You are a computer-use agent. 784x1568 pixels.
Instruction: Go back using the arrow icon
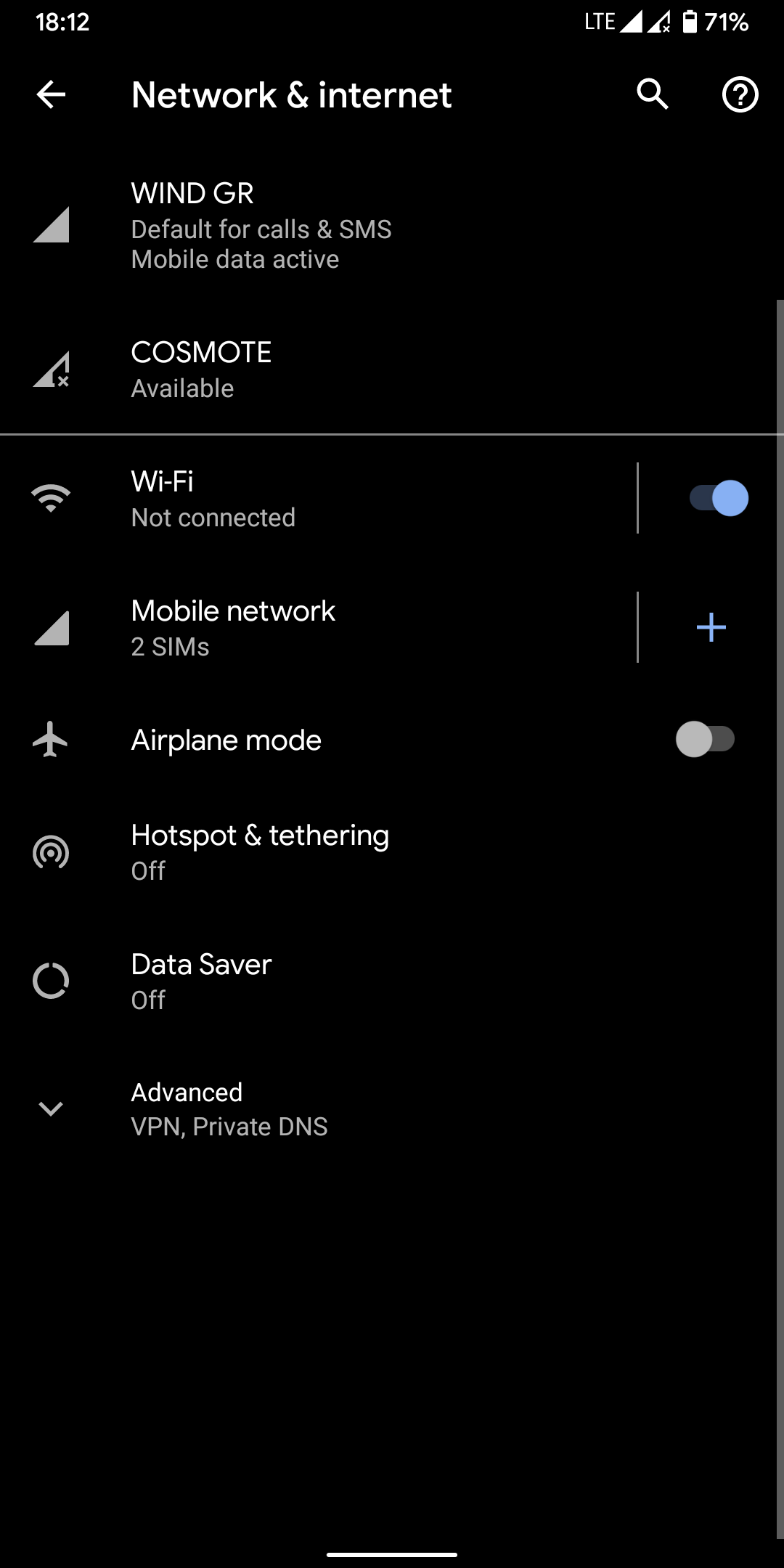(51, 94)
